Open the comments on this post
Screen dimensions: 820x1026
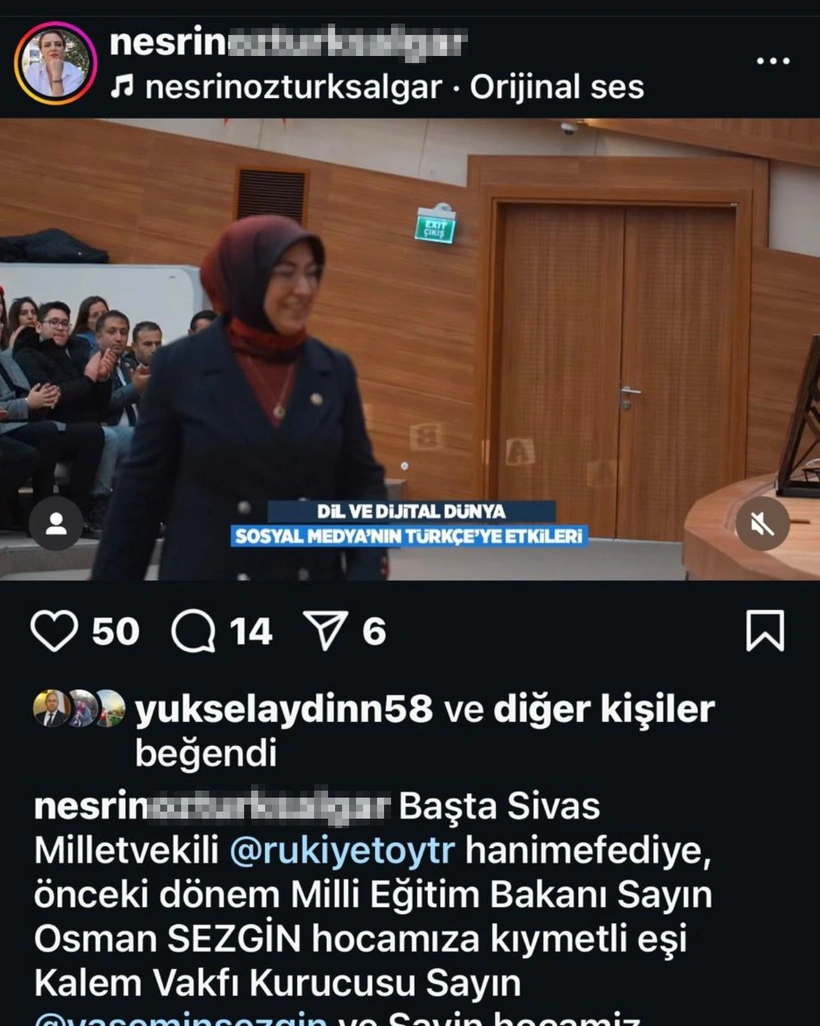(x=194, y=631)
